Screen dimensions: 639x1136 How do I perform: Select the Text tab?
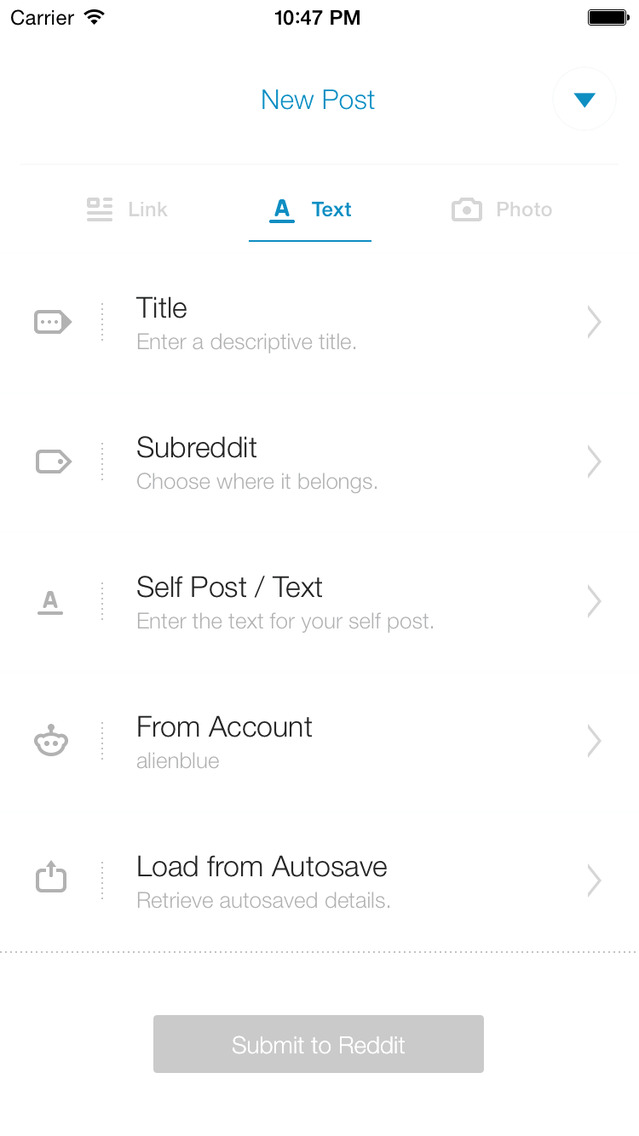click(x=311, y=210)
